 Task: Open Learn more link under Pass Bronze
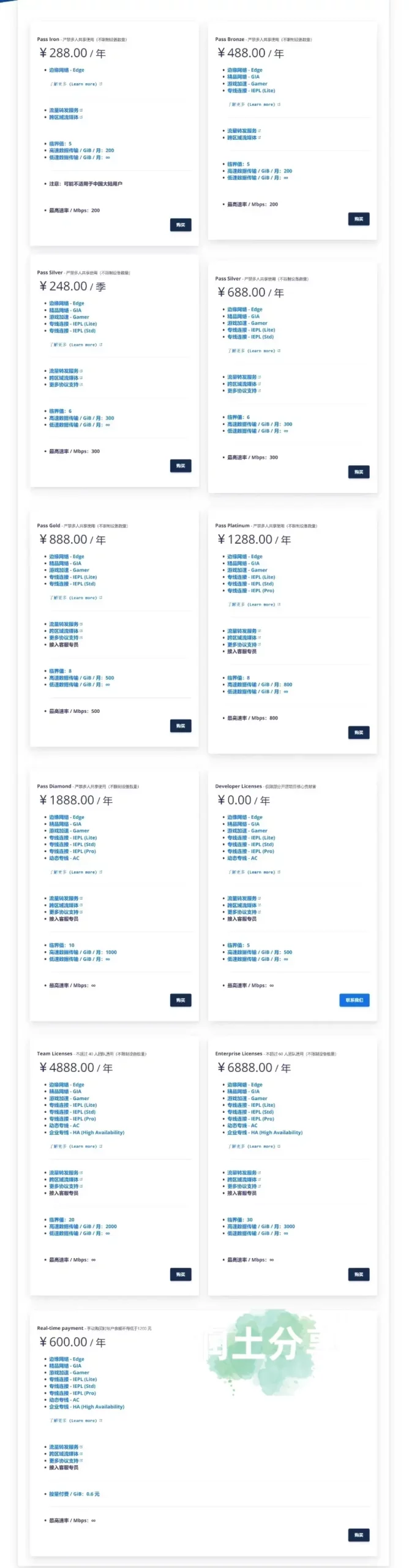(x=255, y=104)
